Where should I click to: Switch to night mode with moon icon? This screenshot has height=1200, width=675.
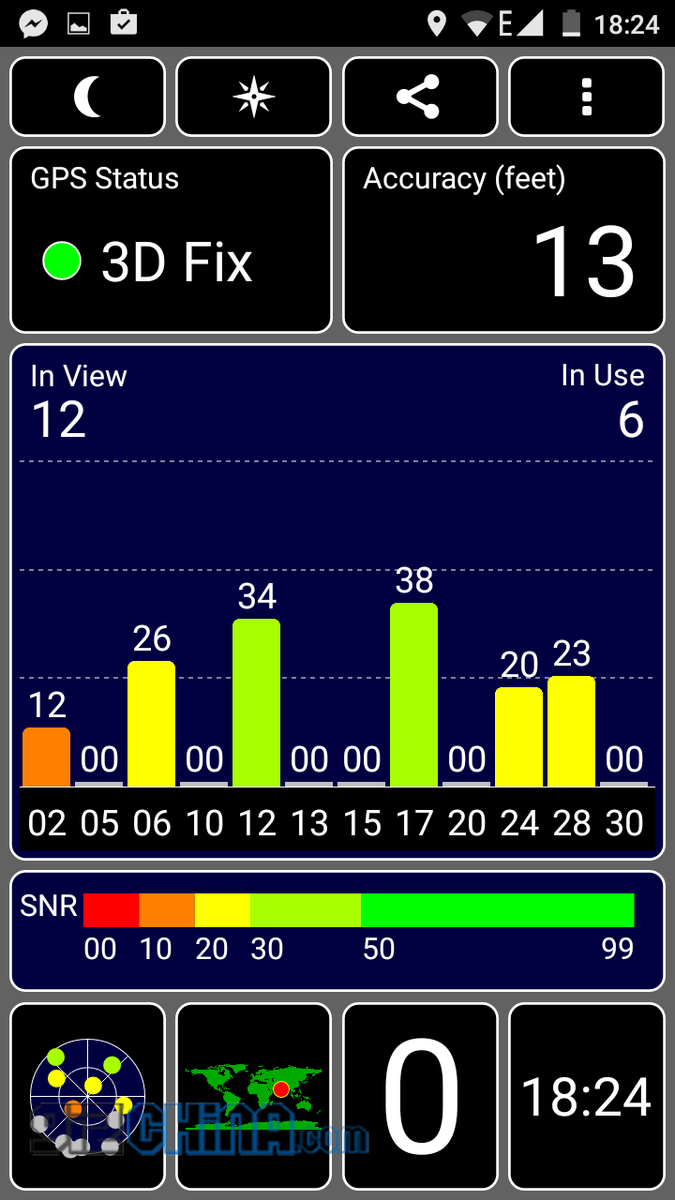(x=88, y=97)
